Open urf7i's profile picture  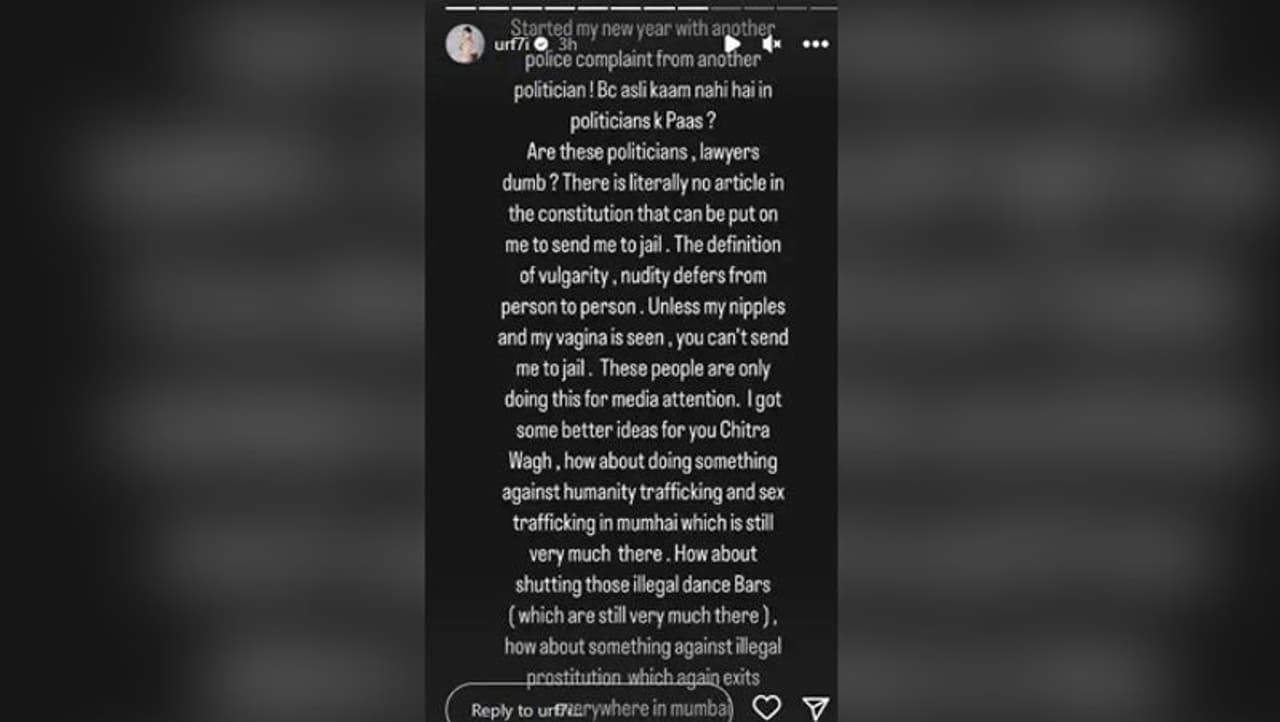tap(465, 44)
